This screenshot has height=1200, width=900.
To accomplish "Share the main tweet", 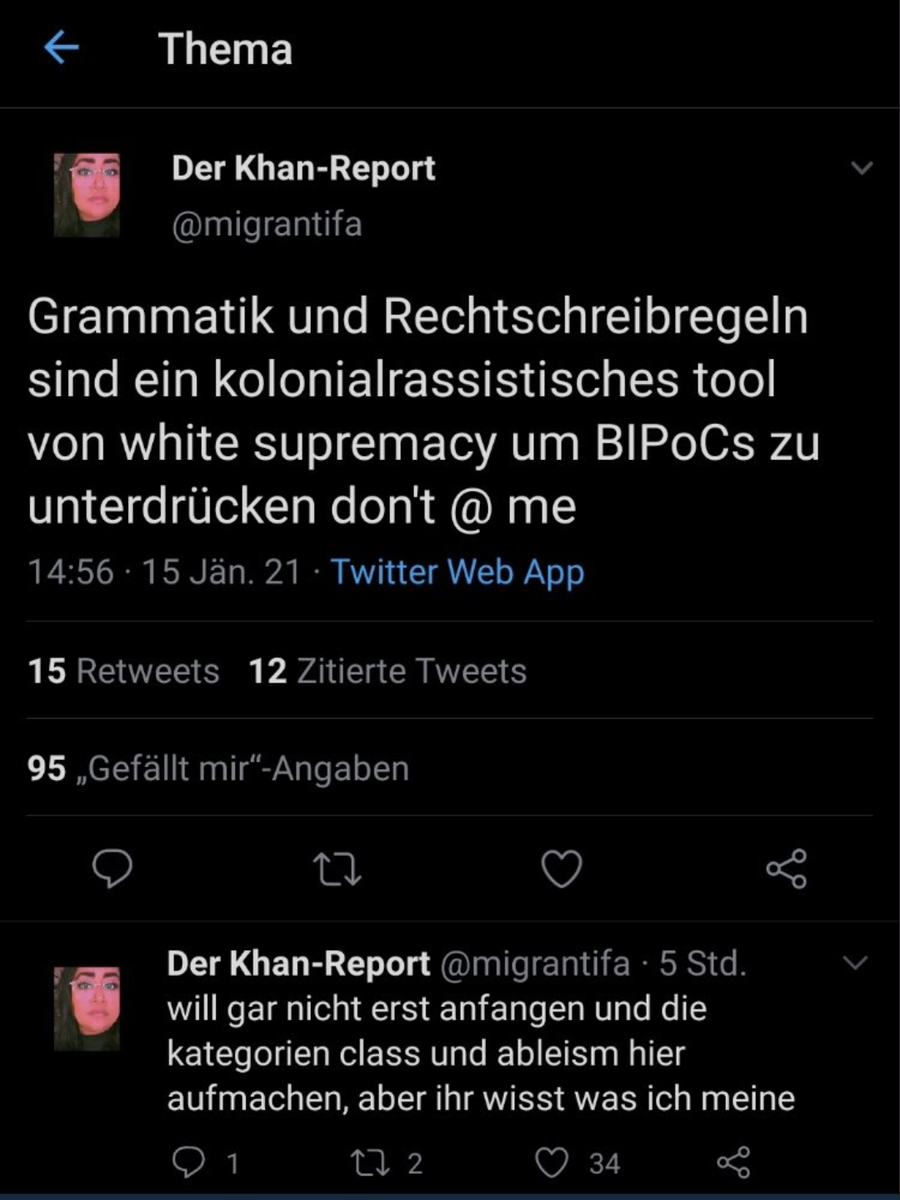I will 786,868.
